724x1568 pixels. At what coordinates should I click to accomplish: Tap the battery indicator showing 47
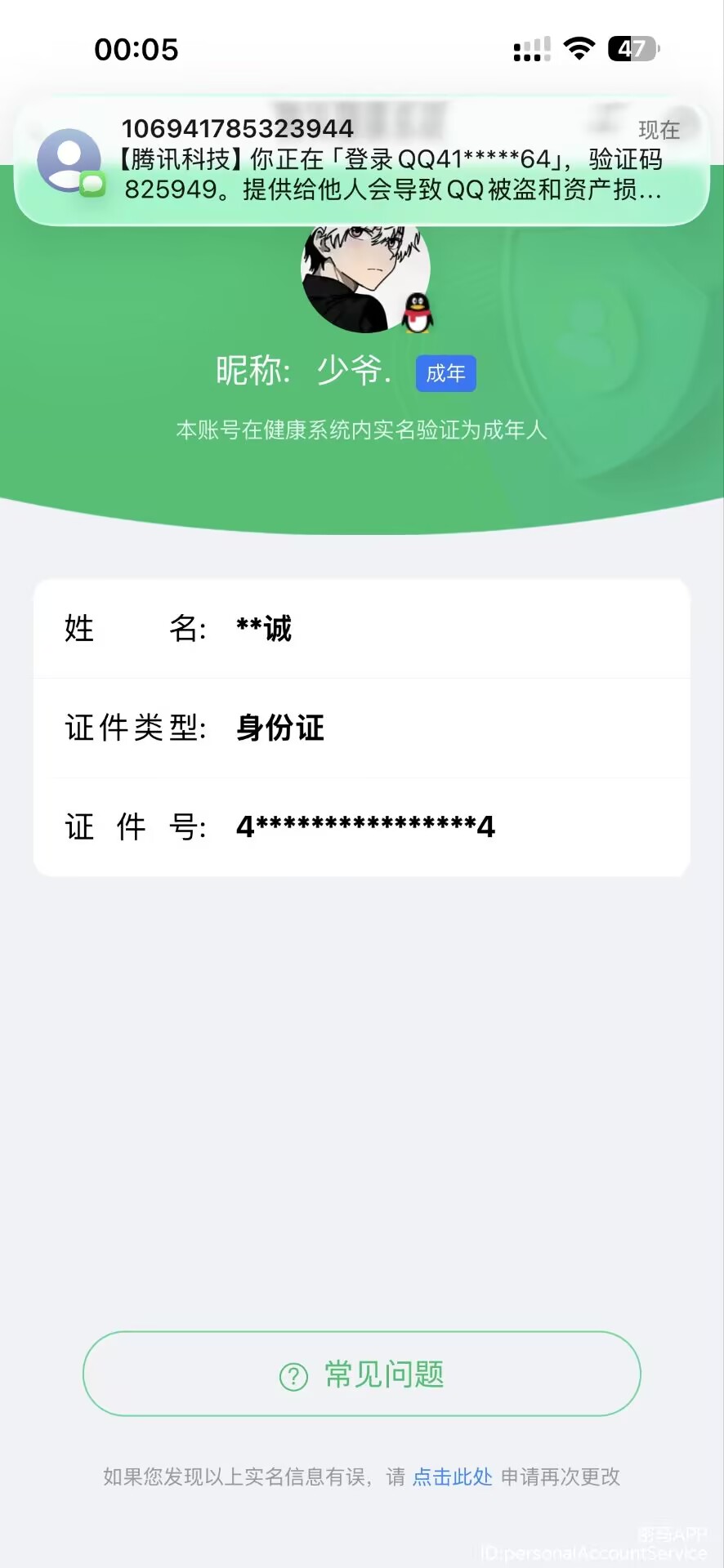628,49
